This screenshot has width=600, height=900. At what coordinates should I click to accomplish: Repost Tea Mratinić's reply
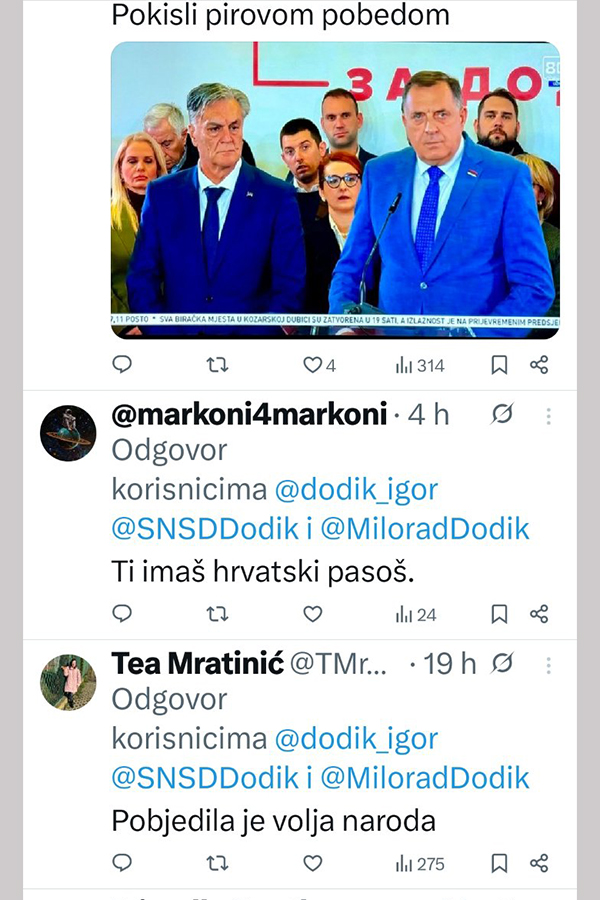tap(216, 862)
